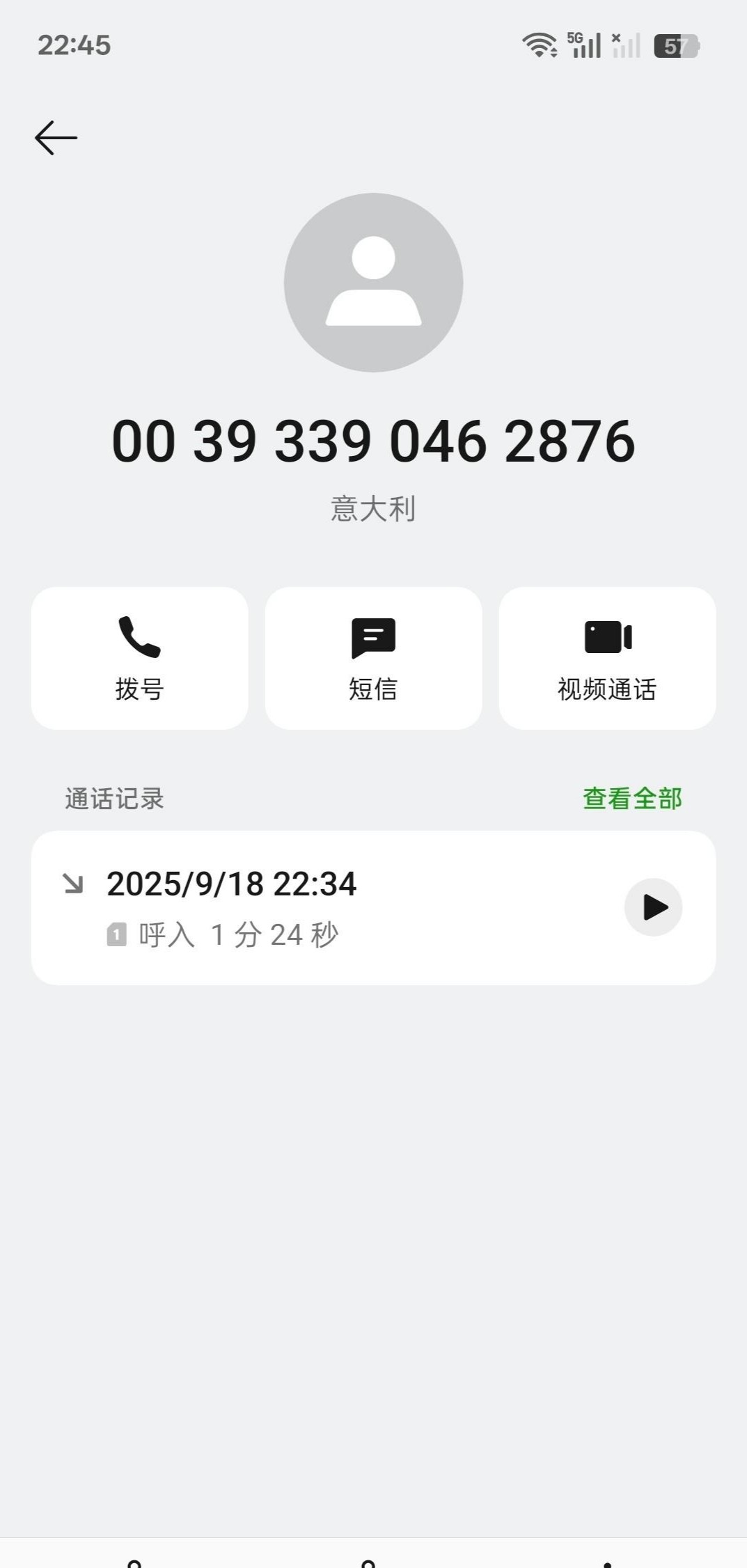Image resolution: width=747 pixels, height=1568 pixels.
Task: Open the 2025/9/18 22:34 call record
Action: coord(313,907)
